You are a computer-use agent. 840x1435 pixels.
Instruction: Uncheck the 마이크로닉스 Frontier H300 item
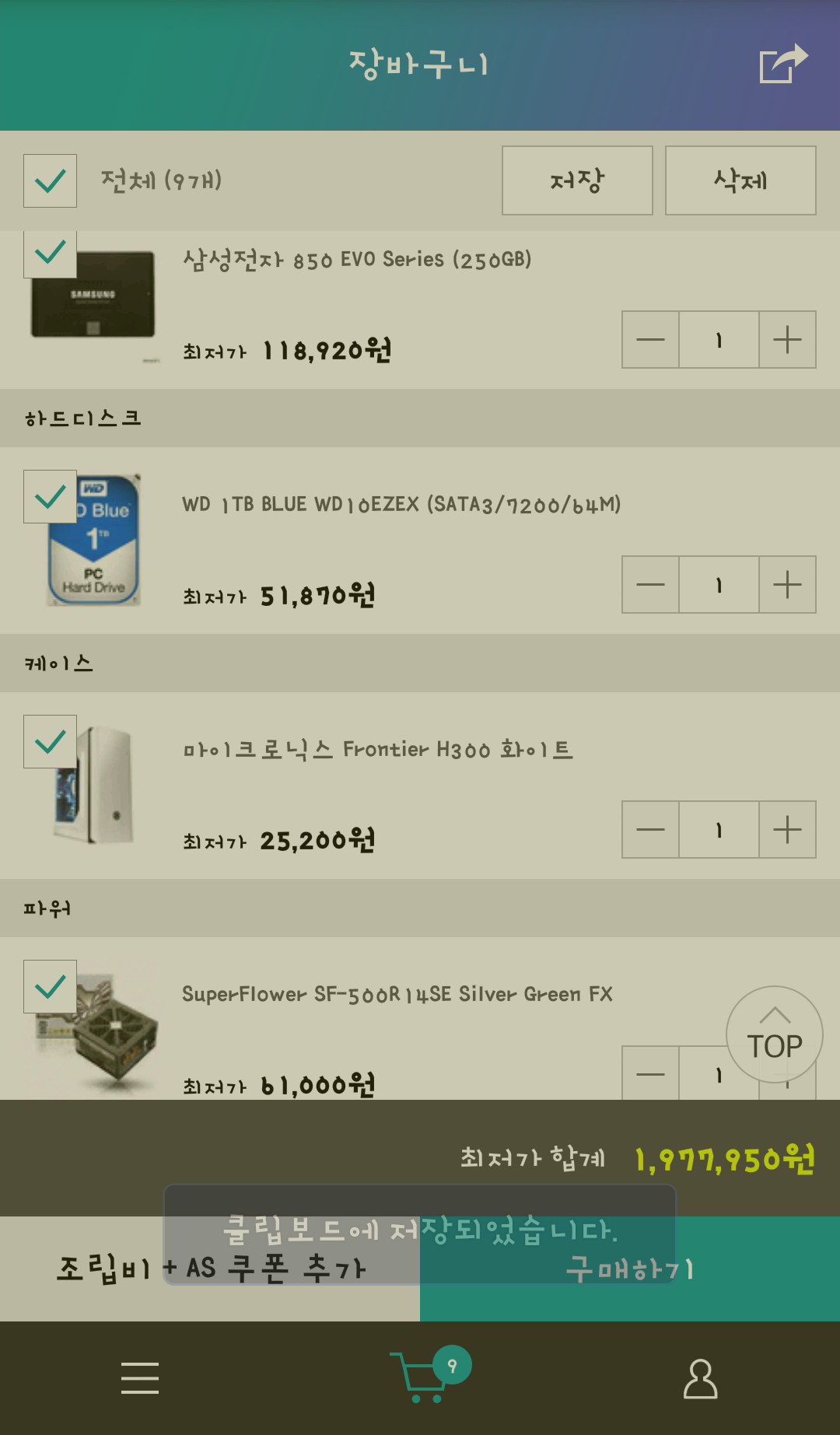pos(50,741)
